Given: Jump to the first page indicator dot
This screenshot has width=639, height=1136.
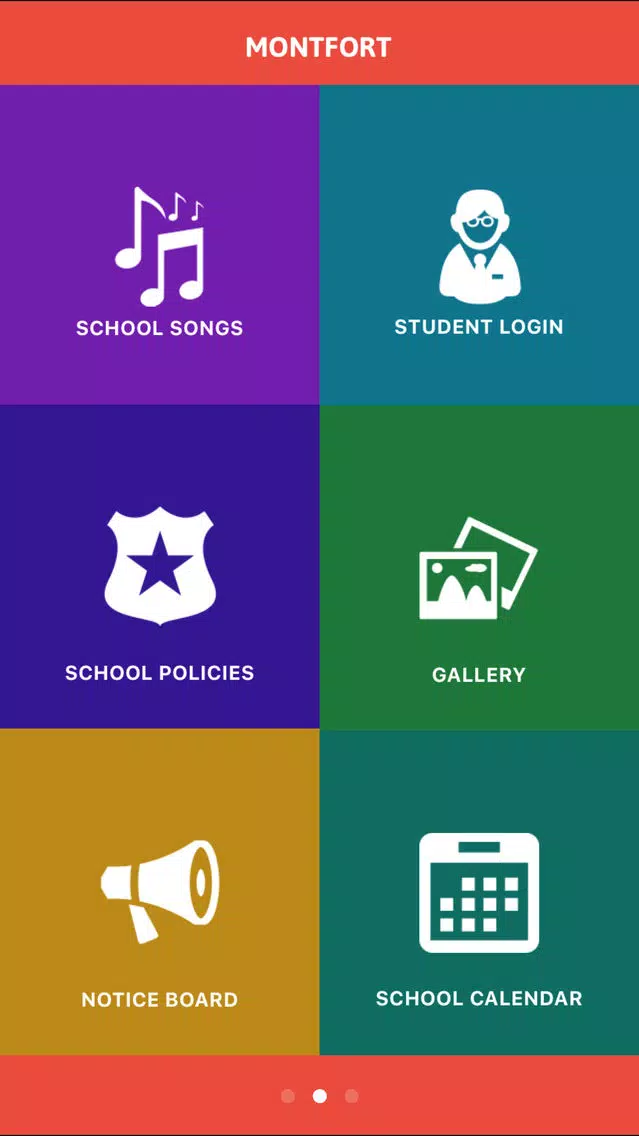Looking at the screenshot, I should pos(288,1096).
